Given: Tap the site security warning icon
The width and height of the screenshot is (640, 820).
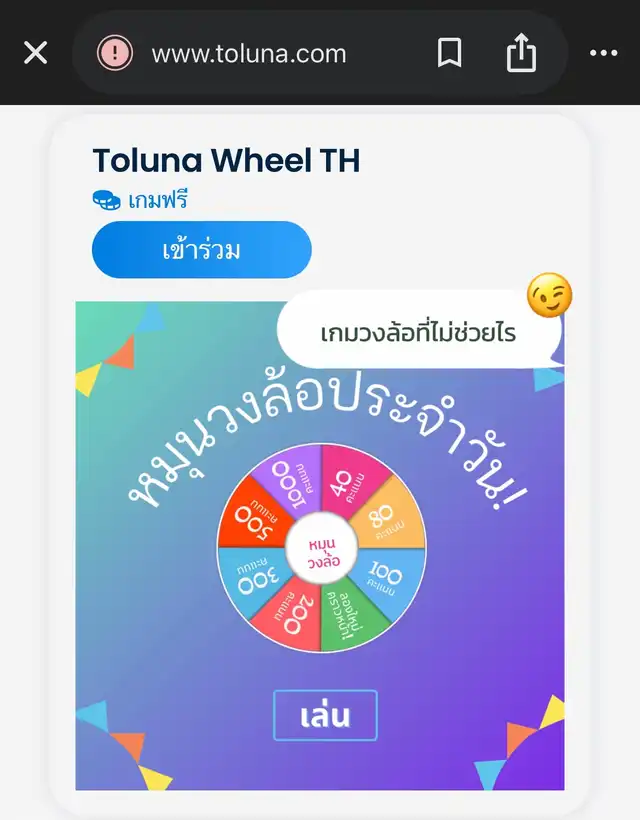Looking at the screenshot, I should (x=116, y=54).
